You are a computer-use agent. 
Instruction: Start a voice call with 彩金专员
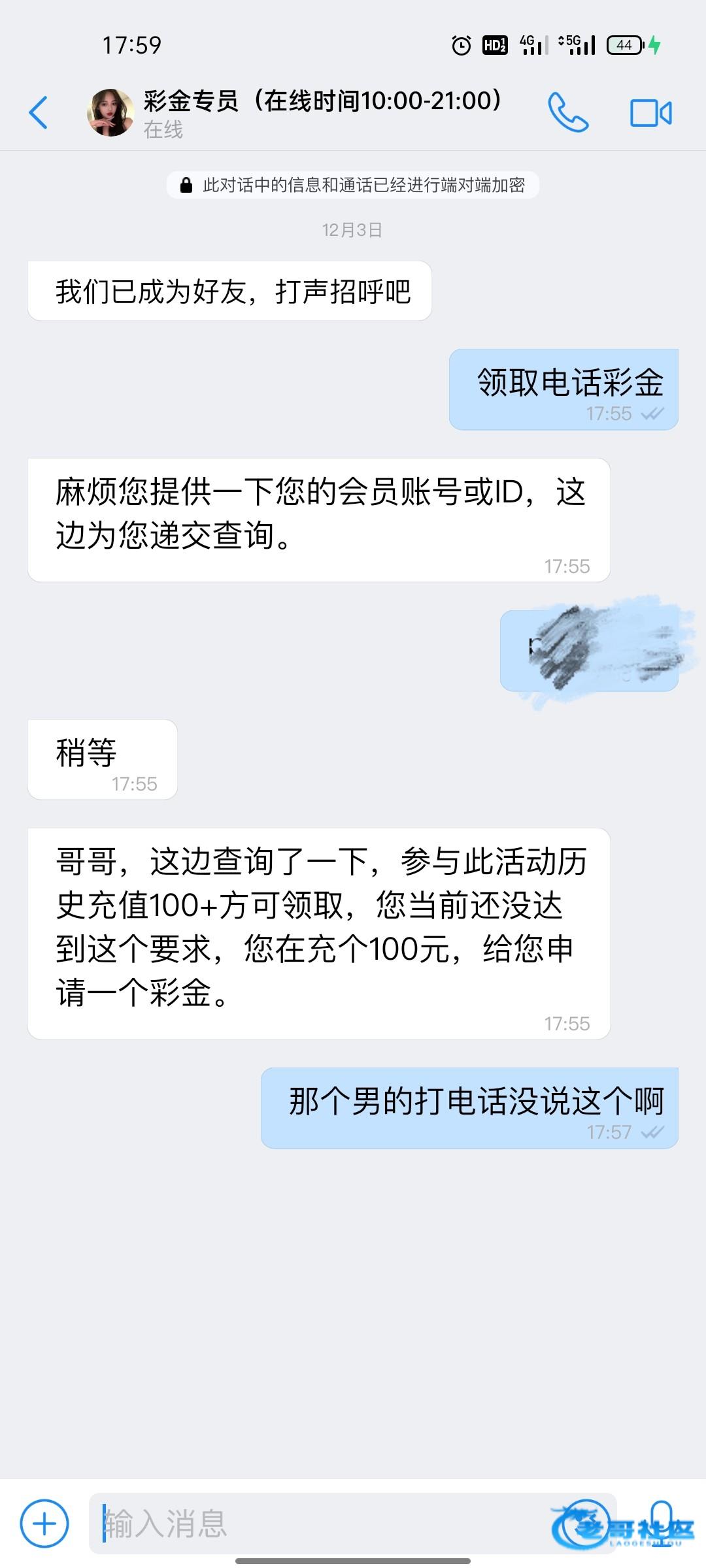tap(567, 112)
